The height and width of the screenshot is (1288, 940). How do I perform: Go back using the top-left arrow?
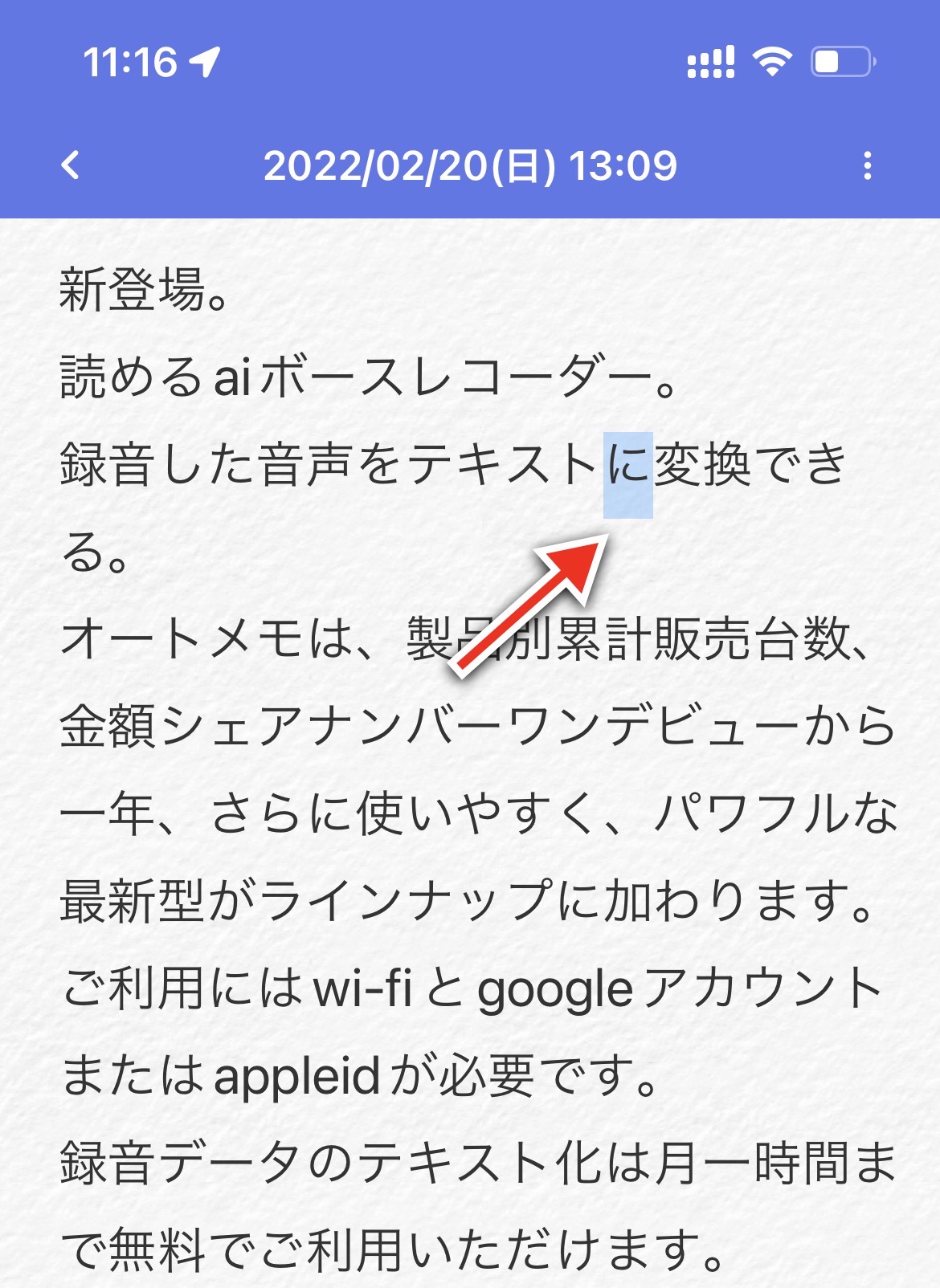pos(71,165)
